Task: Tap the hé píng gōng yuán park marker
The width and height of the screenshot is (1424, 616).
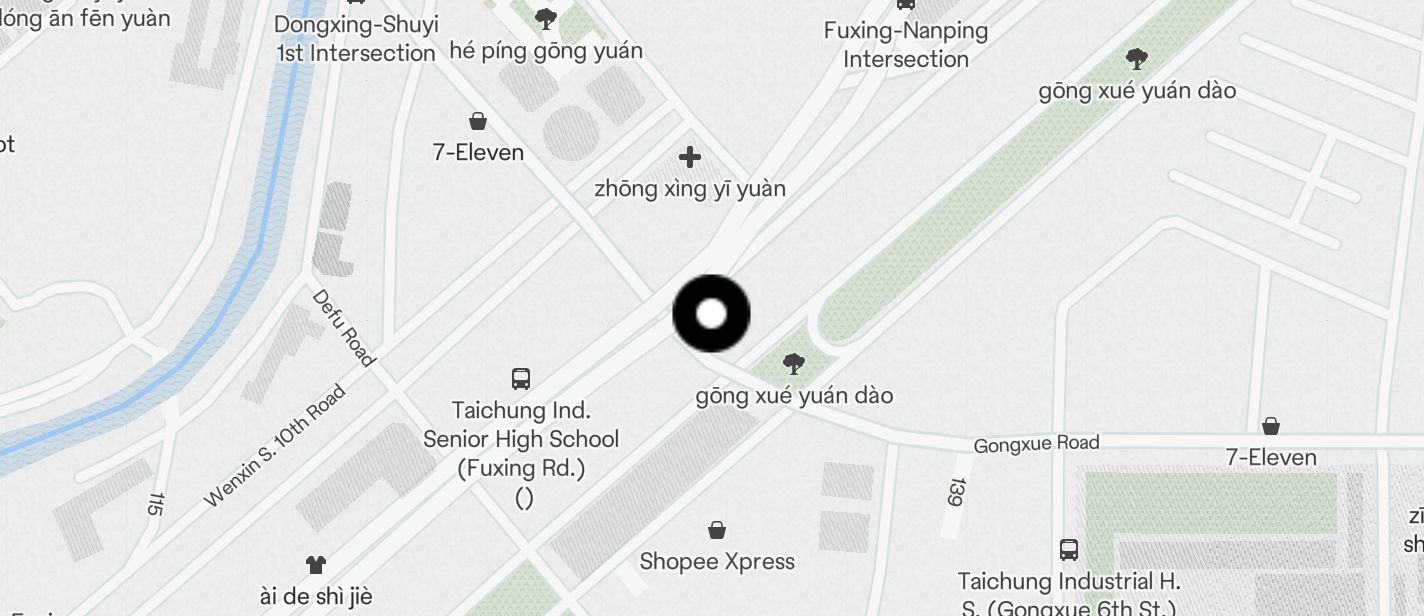Action: 546,18
